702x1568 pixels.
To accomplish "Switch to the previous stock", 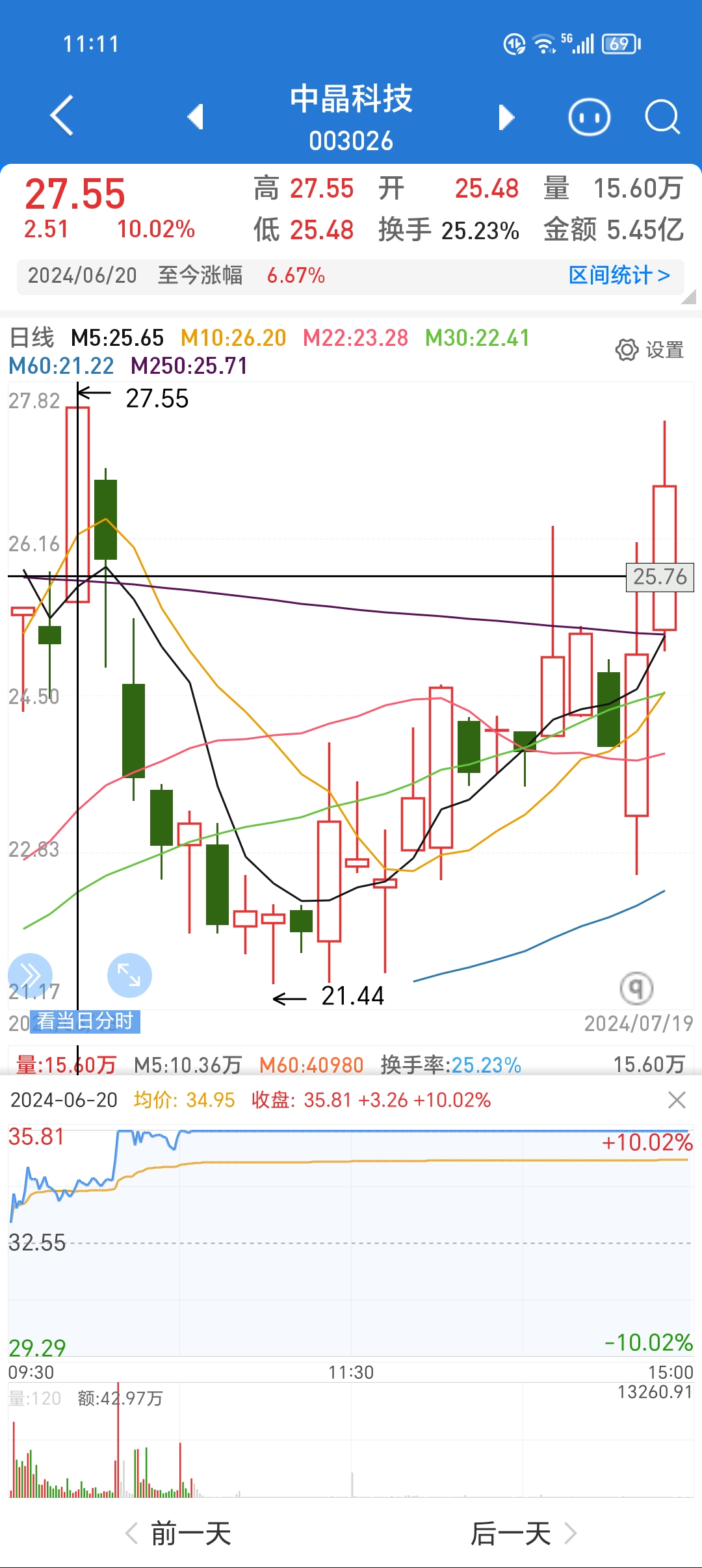I will pos(196,117).
